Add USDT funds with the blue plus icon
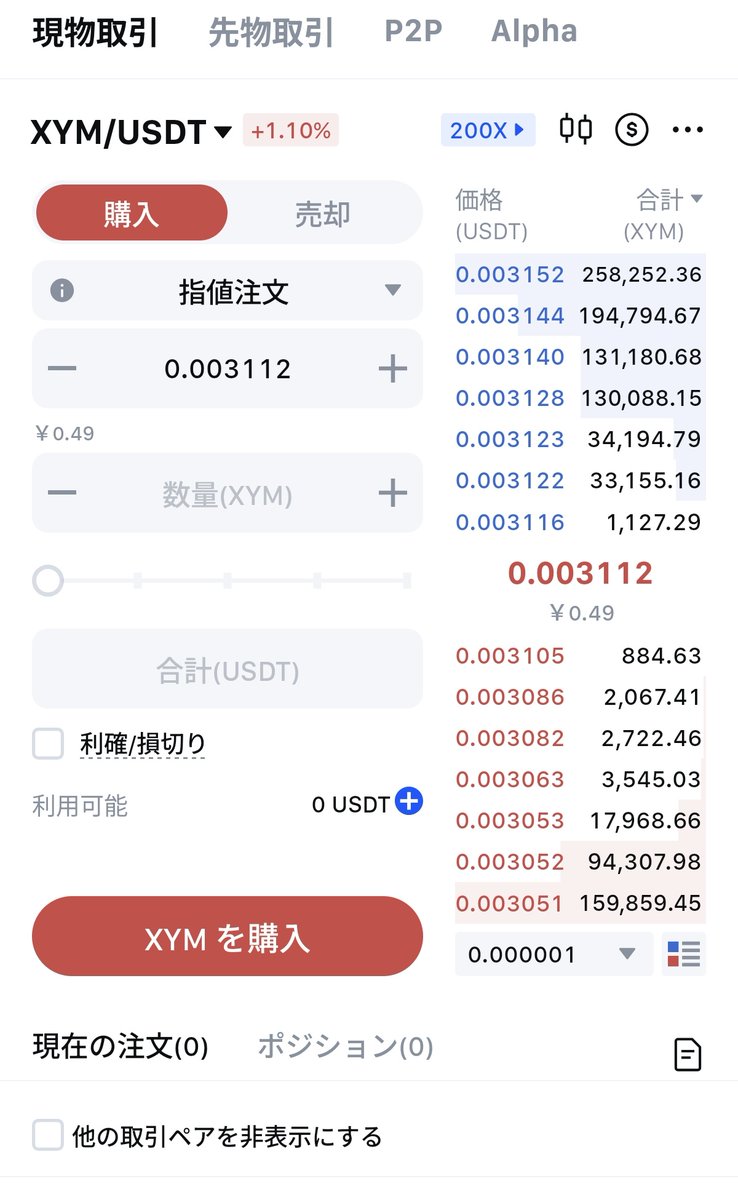The image size is (738, 1200). 409,801
